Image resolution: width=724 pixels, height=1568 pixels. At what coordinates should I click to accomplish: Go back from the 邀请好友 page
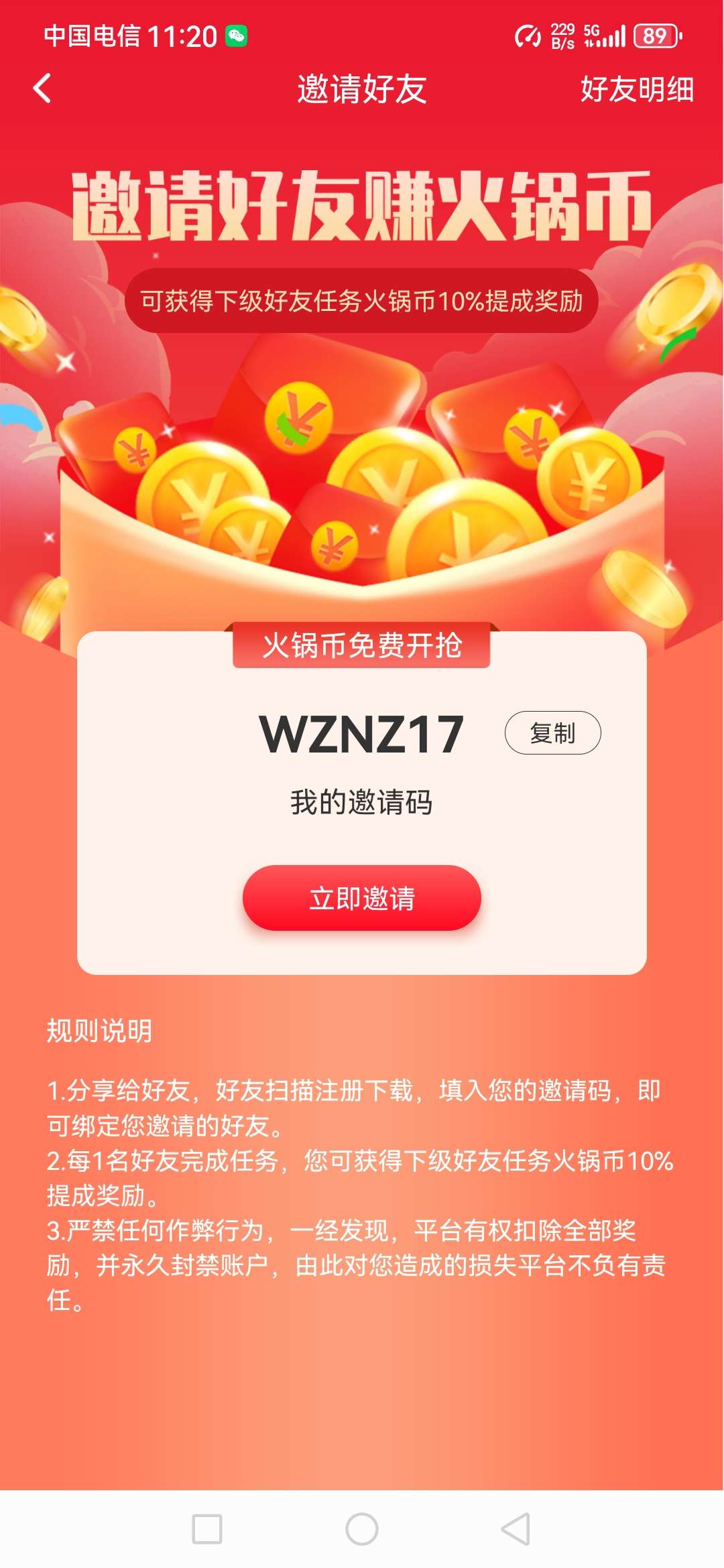(x=42, y=88)
